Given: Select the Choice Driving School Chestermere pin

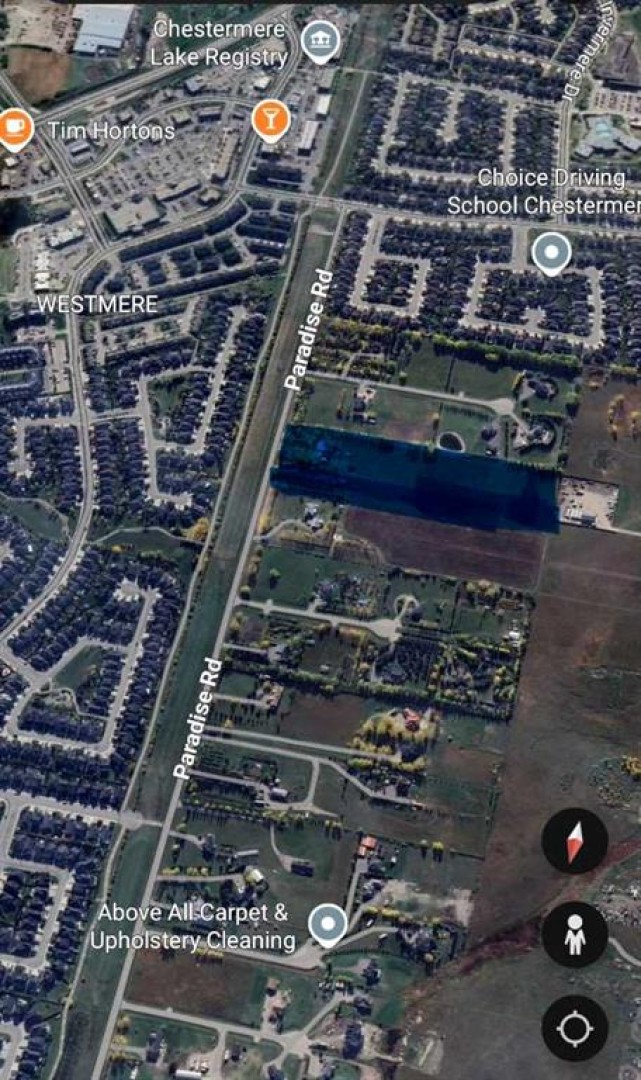Looking at the screenshot, I should click(551, 252).
